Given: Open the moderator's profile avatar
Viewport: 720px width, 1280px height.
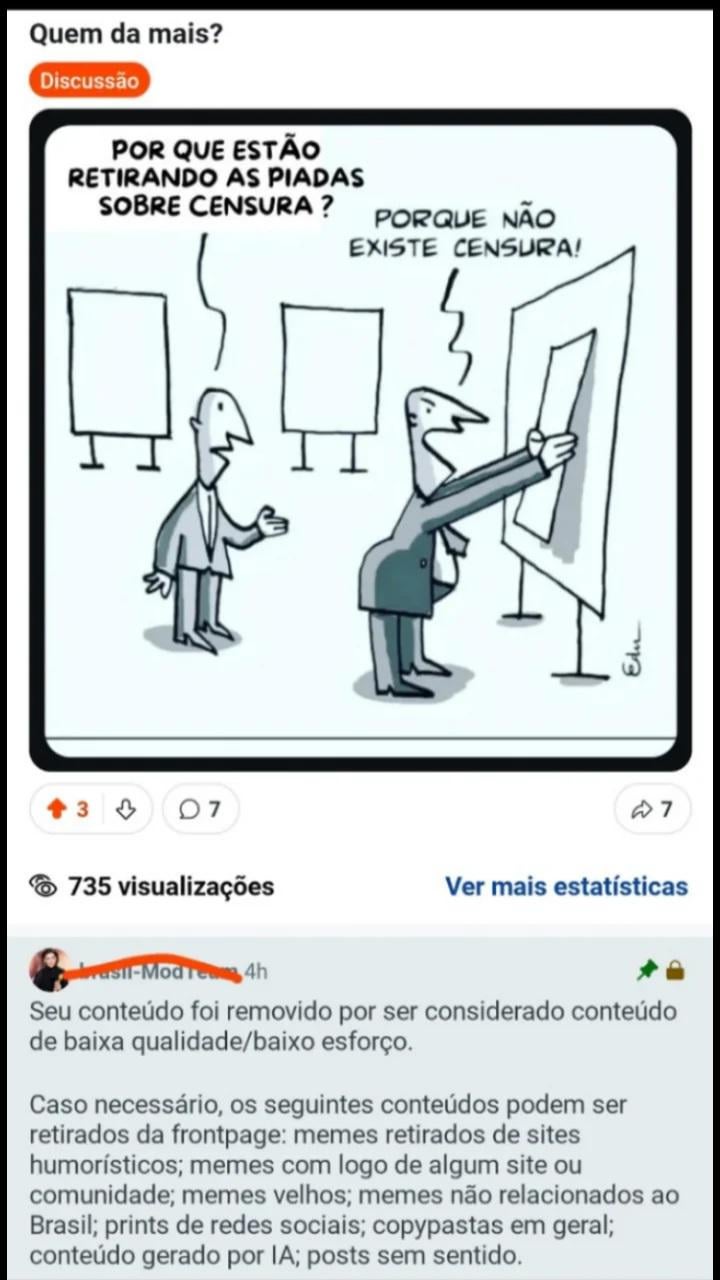Looking at the screenshot, I should point(50,970).
